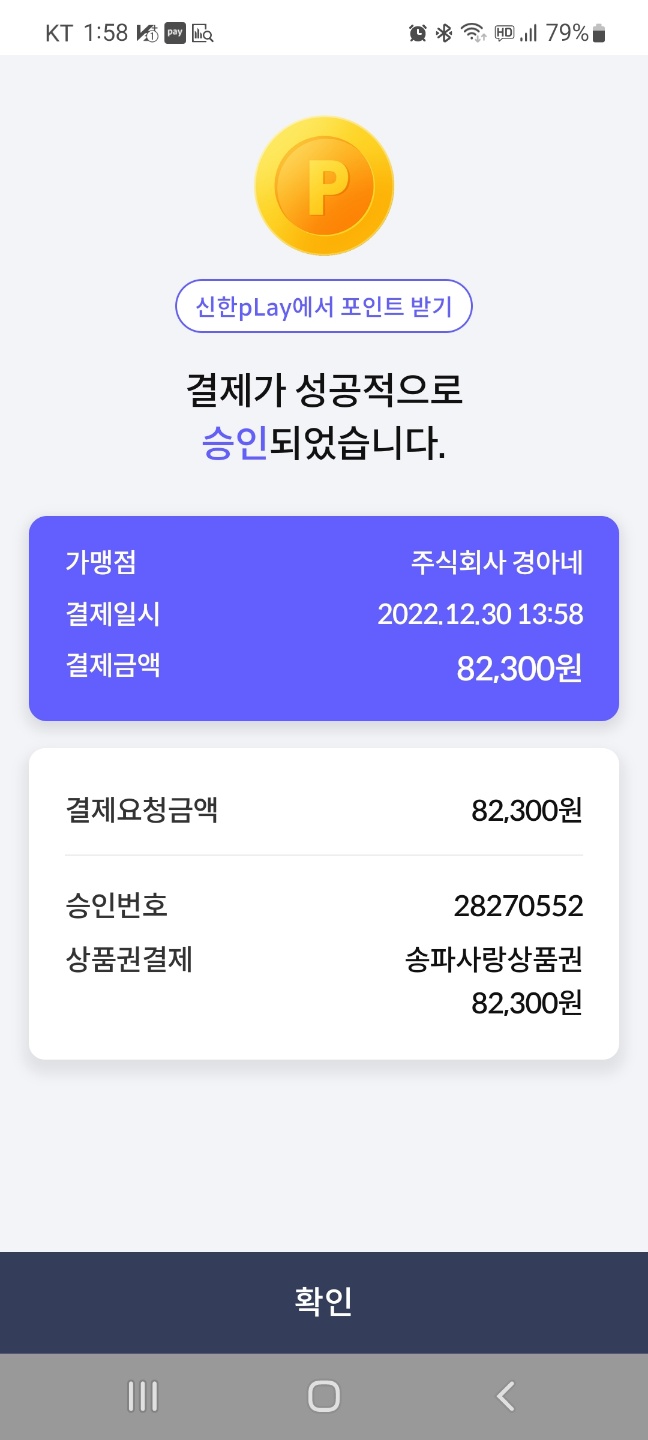Open recent apps from the navigation bar
The height and width of the screenshot is (1440, 648).
coord(143,1396)
